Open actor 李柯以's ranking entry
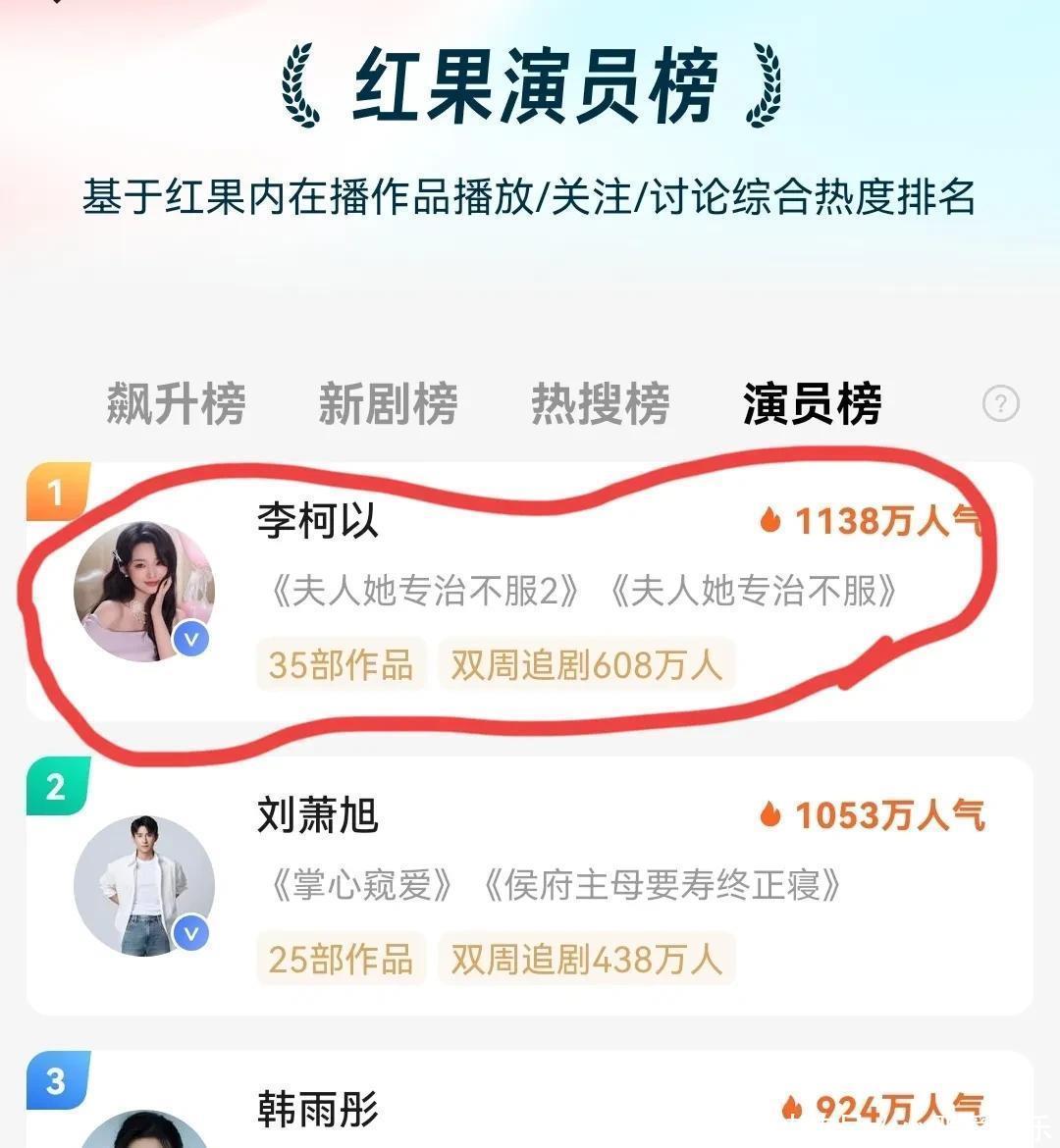The height and width of the screenshot is (1148, 1060). click(x=530, y=592)
